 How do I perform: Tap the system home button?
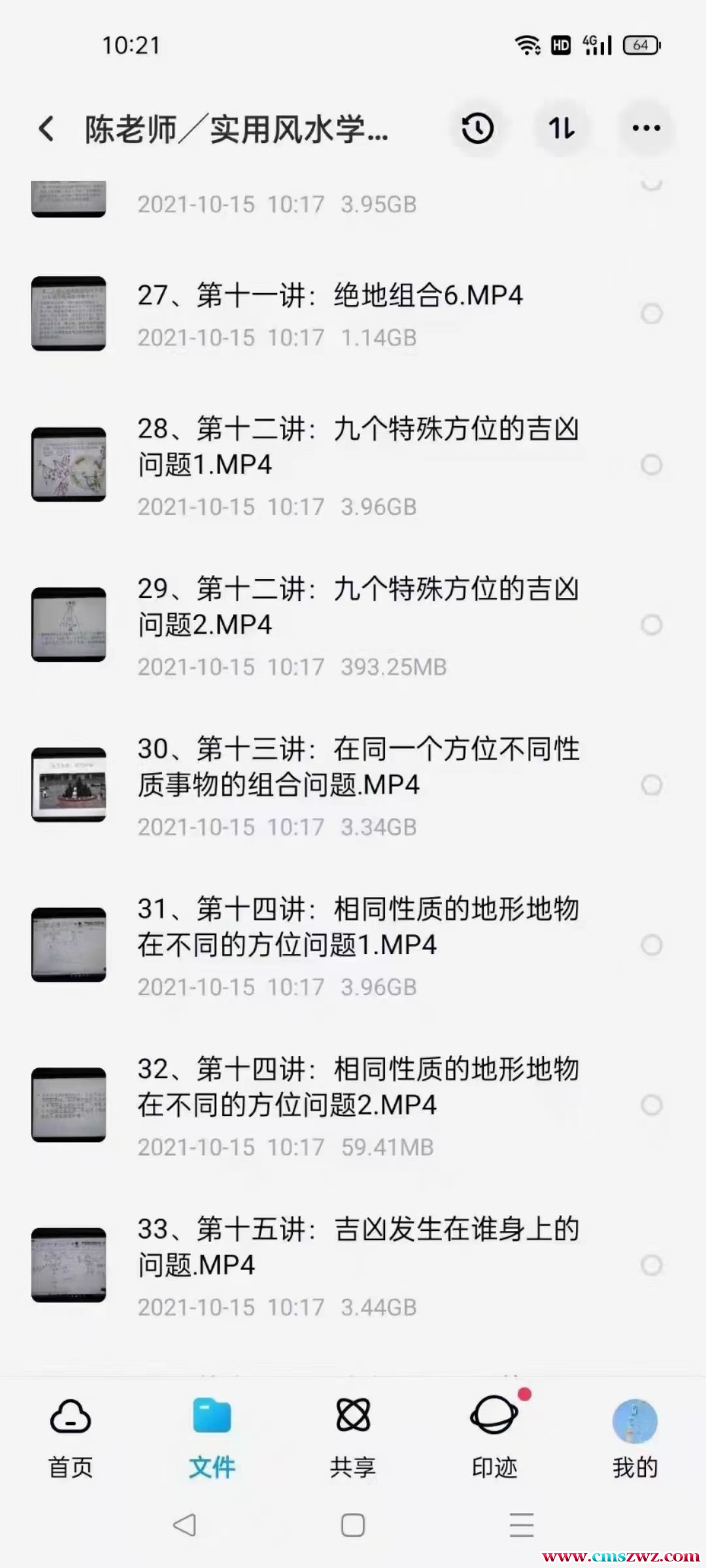coord(353,1526)
